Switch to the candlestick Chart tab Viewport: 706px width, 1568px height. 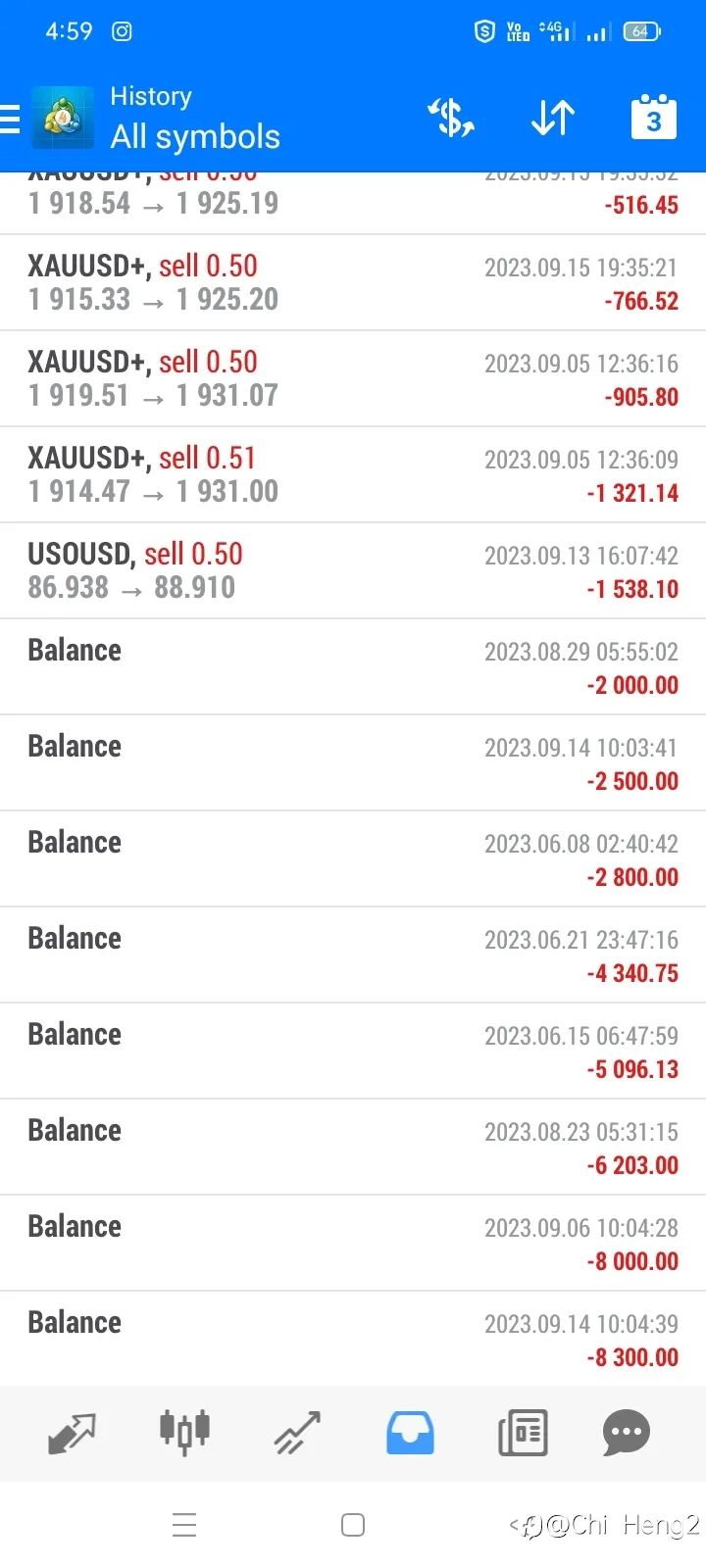184,1432
